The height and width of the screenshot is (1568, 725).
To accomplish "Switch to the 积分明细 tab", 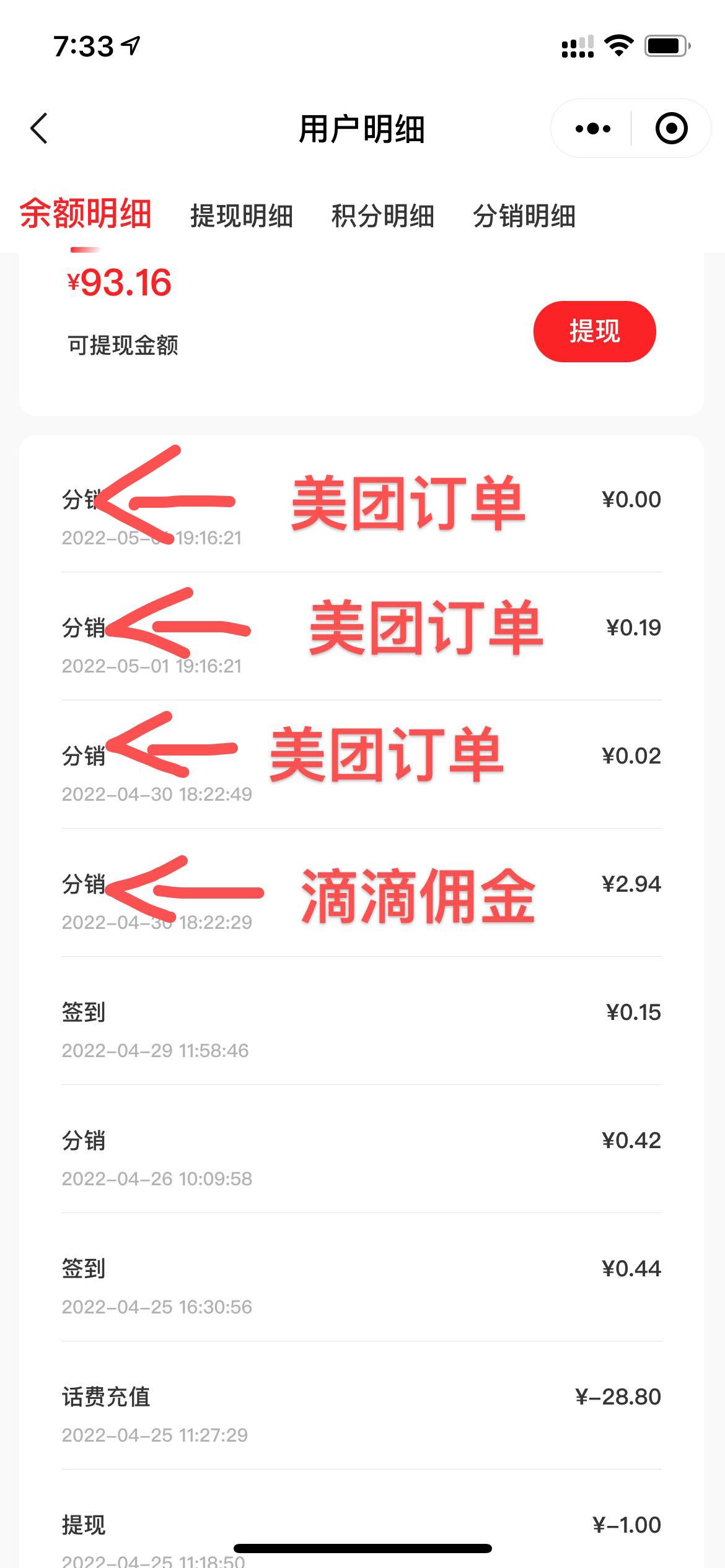I will (x=383, y=216).
